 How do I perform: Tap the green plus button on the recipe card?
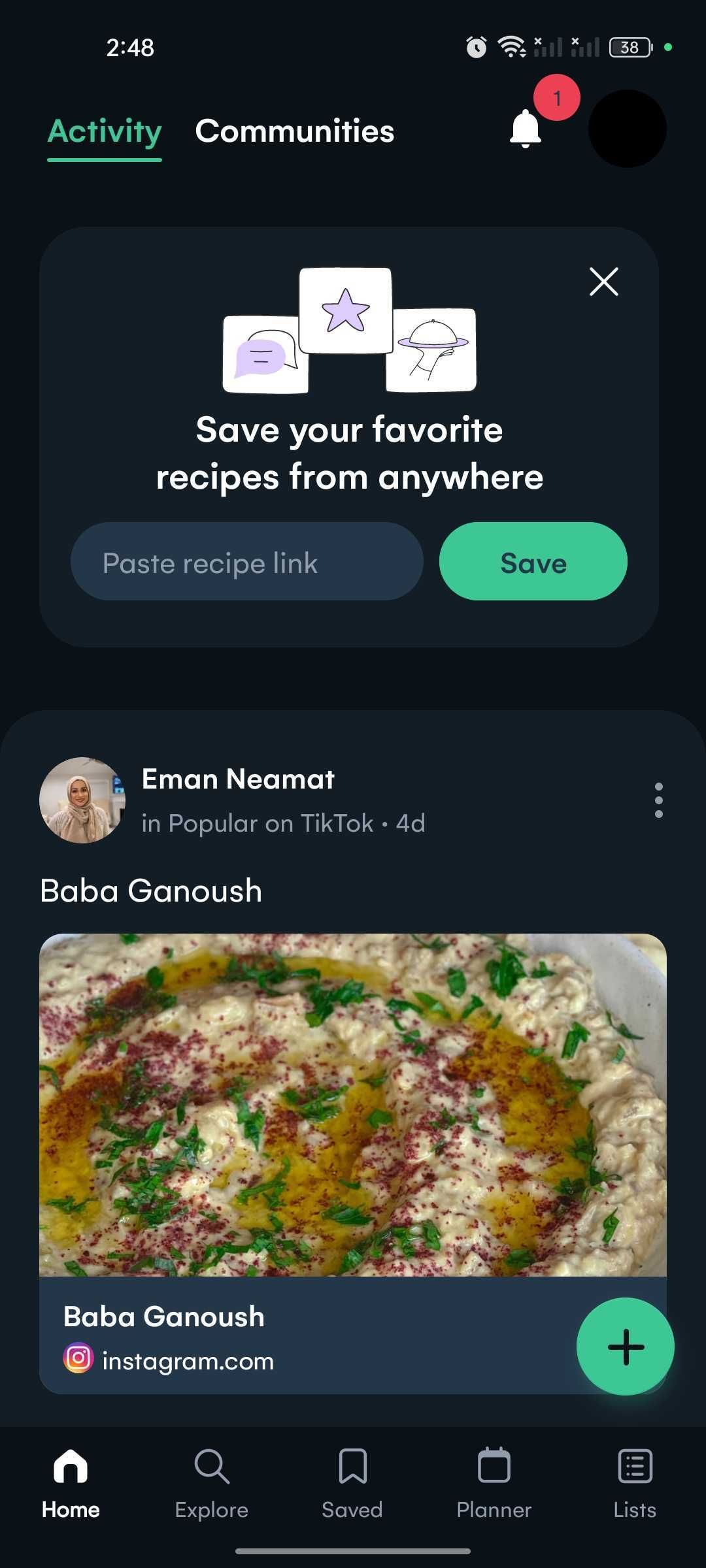click(x=624, y=1347)
